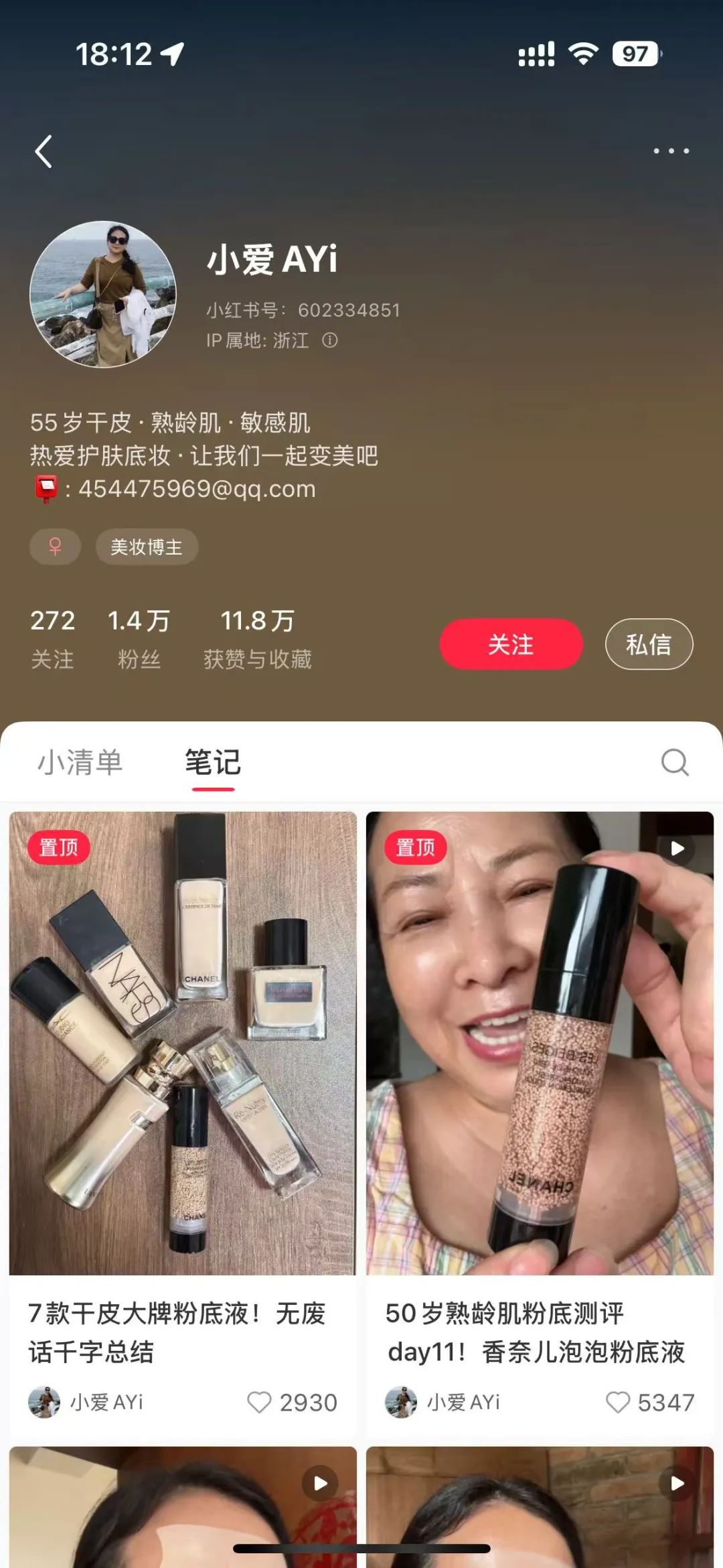Follow this user with the red 关注 button

pos(511,644)
